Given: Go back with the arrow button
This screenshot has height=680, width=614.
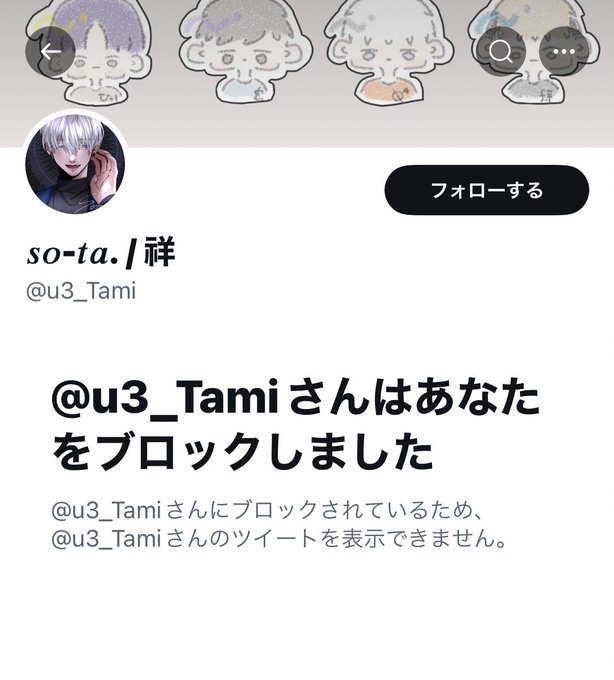Looking at the screenshot, I should click(50, 52).
